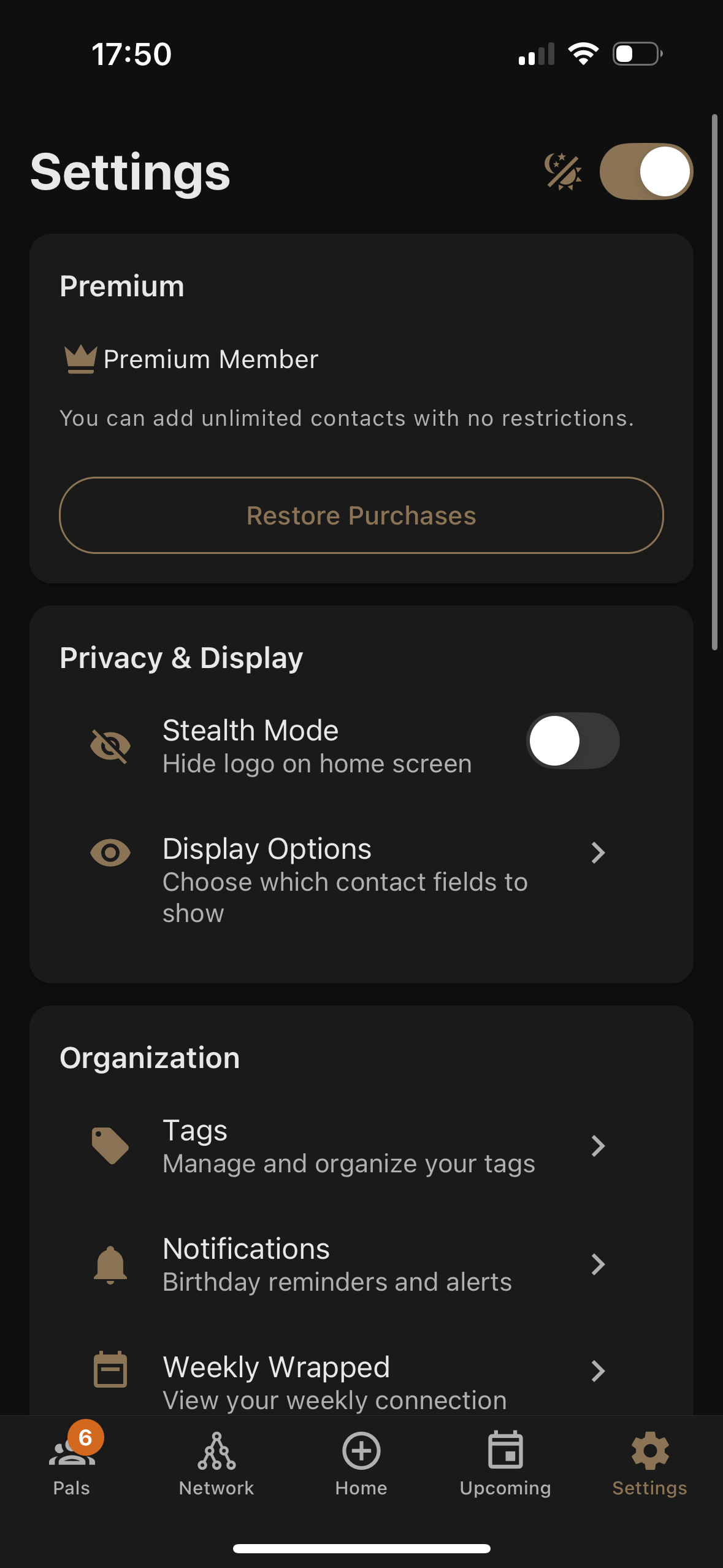Viewport: 723px width, 1568px height.
Task: Select the Settings tab
Action: tap(649, 1462)
